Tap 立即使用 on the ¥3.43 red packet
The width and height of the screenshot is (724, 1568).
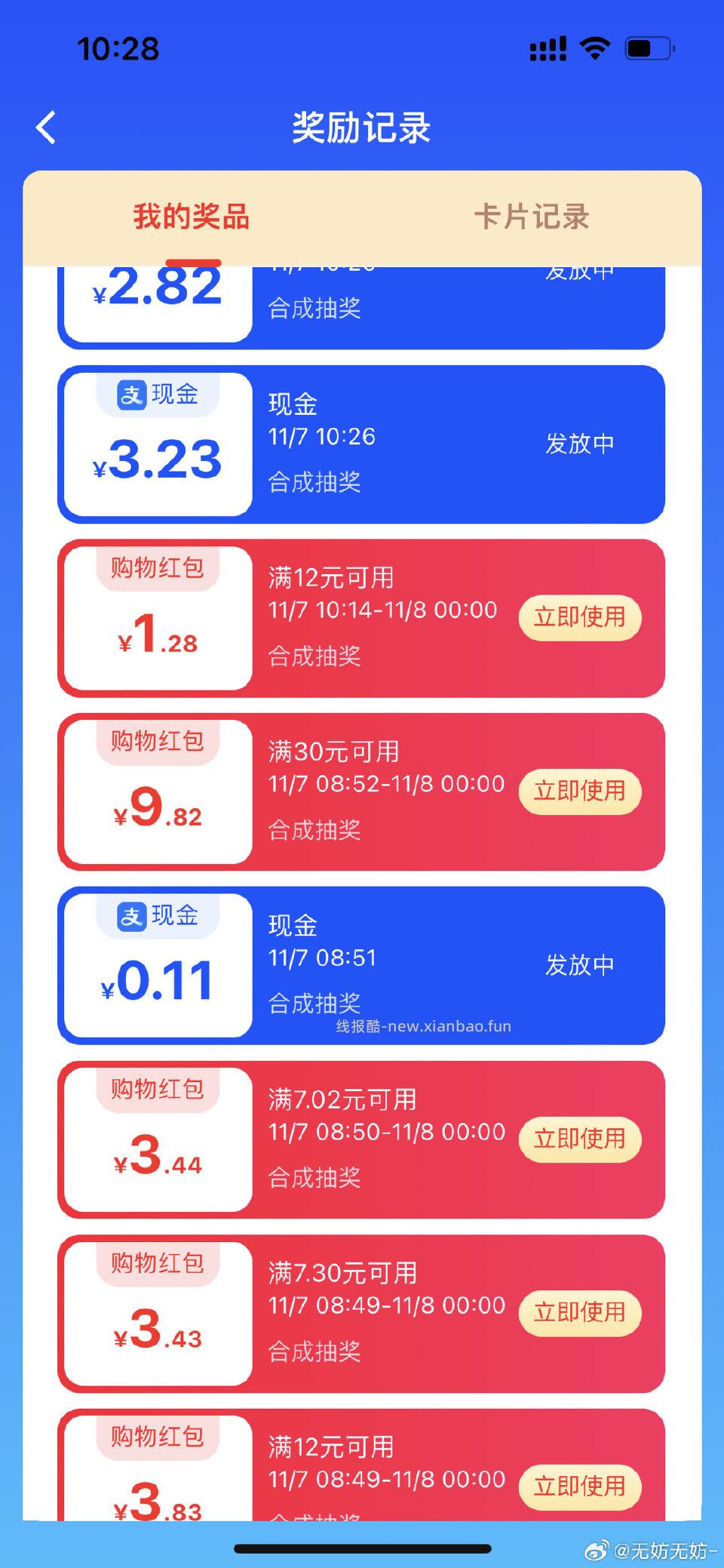click(x=580, y=1313)
